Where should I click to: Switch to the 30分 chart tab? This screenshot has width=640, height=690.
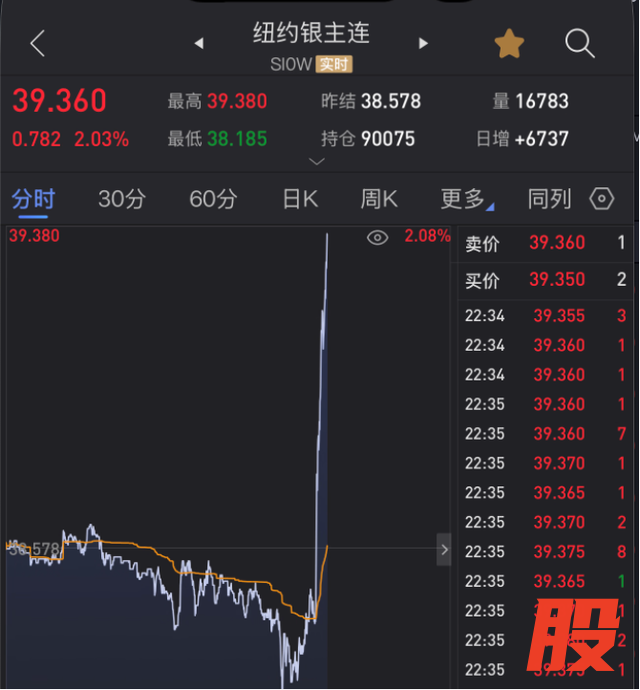(122, 199)
